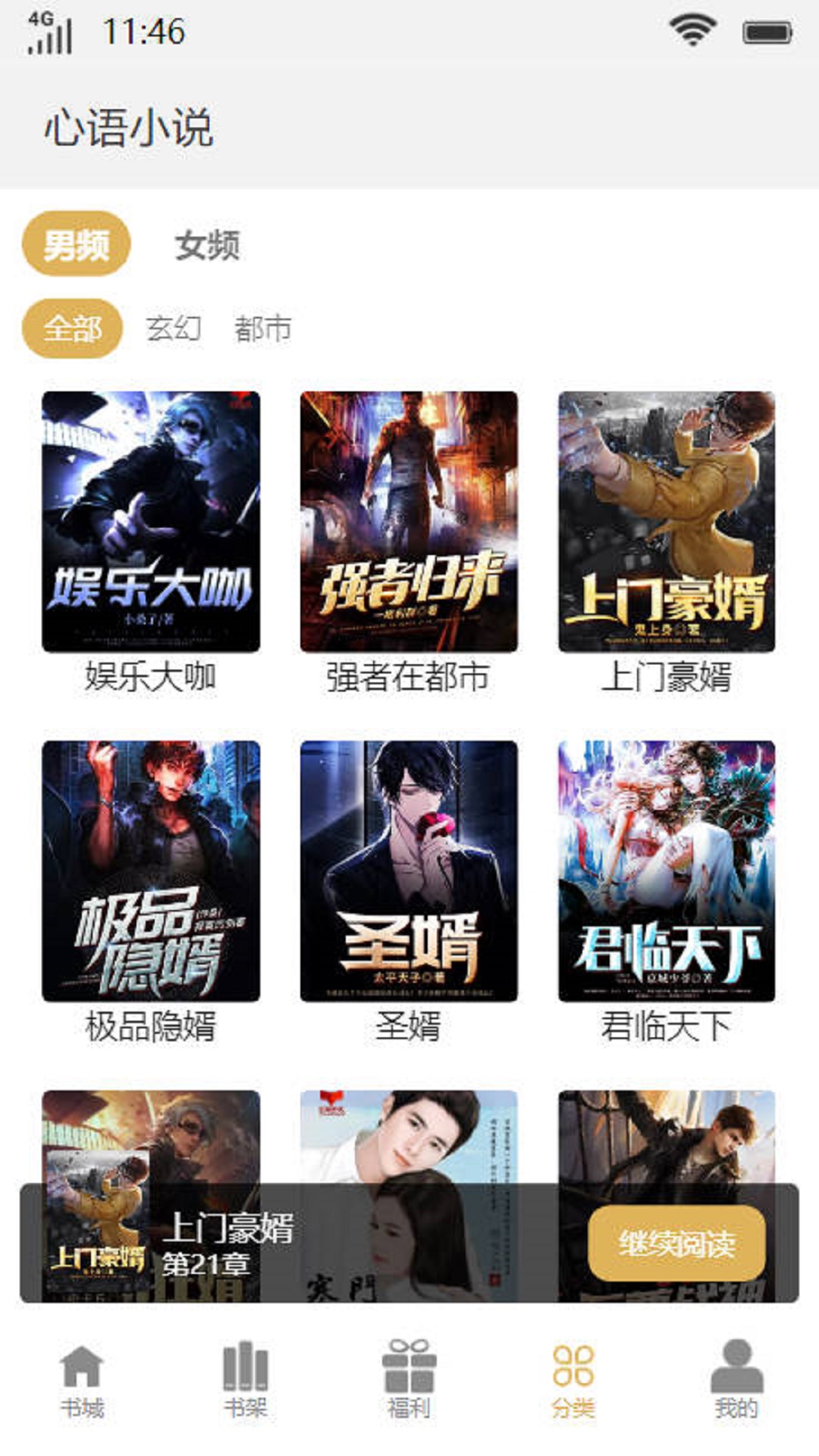The image size is (819, 1456).
Task: Select the 男频 tab
Action: click(x=76, y=244)
